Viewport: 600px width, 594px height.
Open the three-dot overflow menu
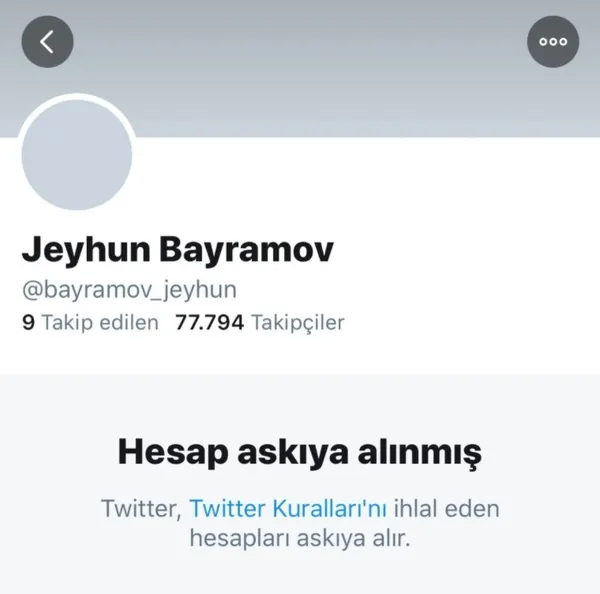click(x=553, y=42)
